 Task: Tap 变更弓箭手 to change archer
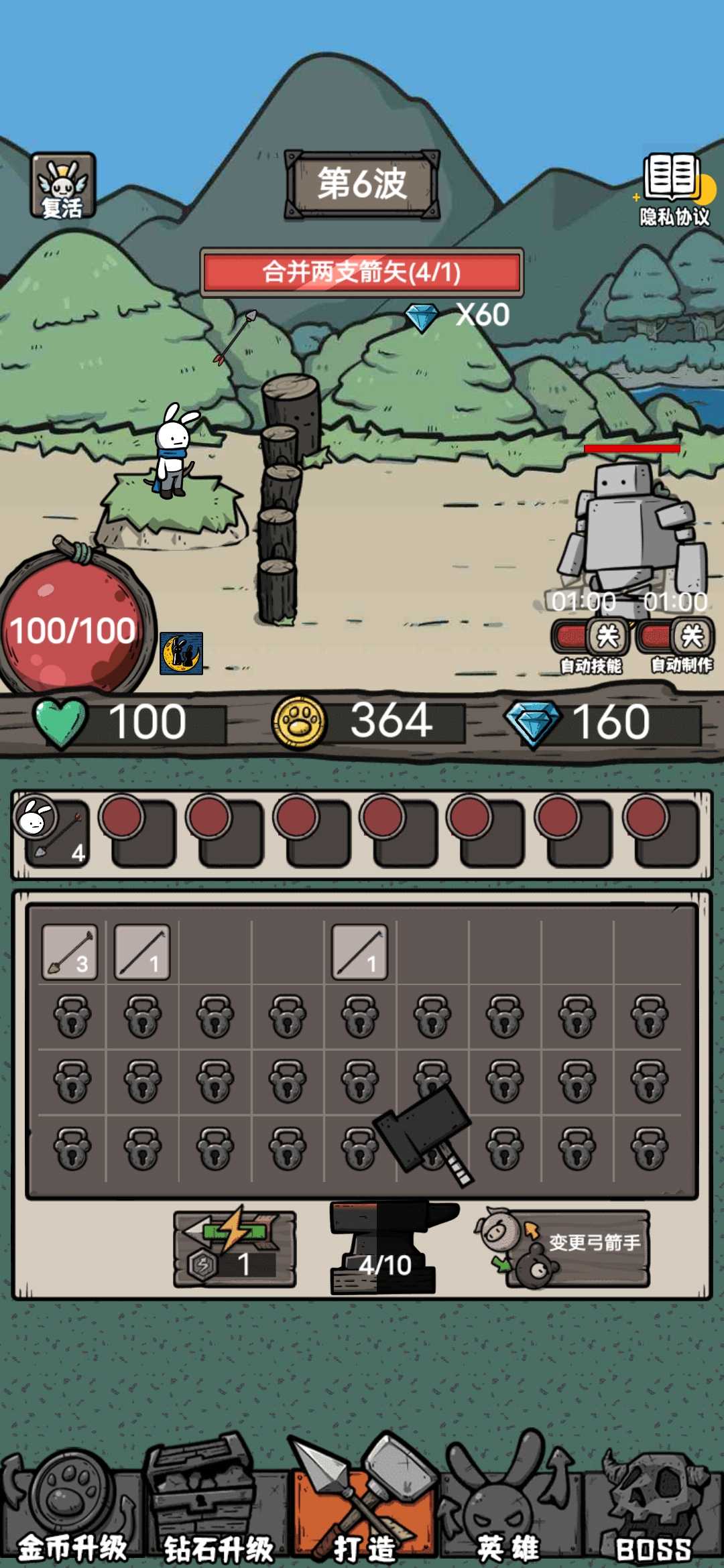click(564, 1248)
